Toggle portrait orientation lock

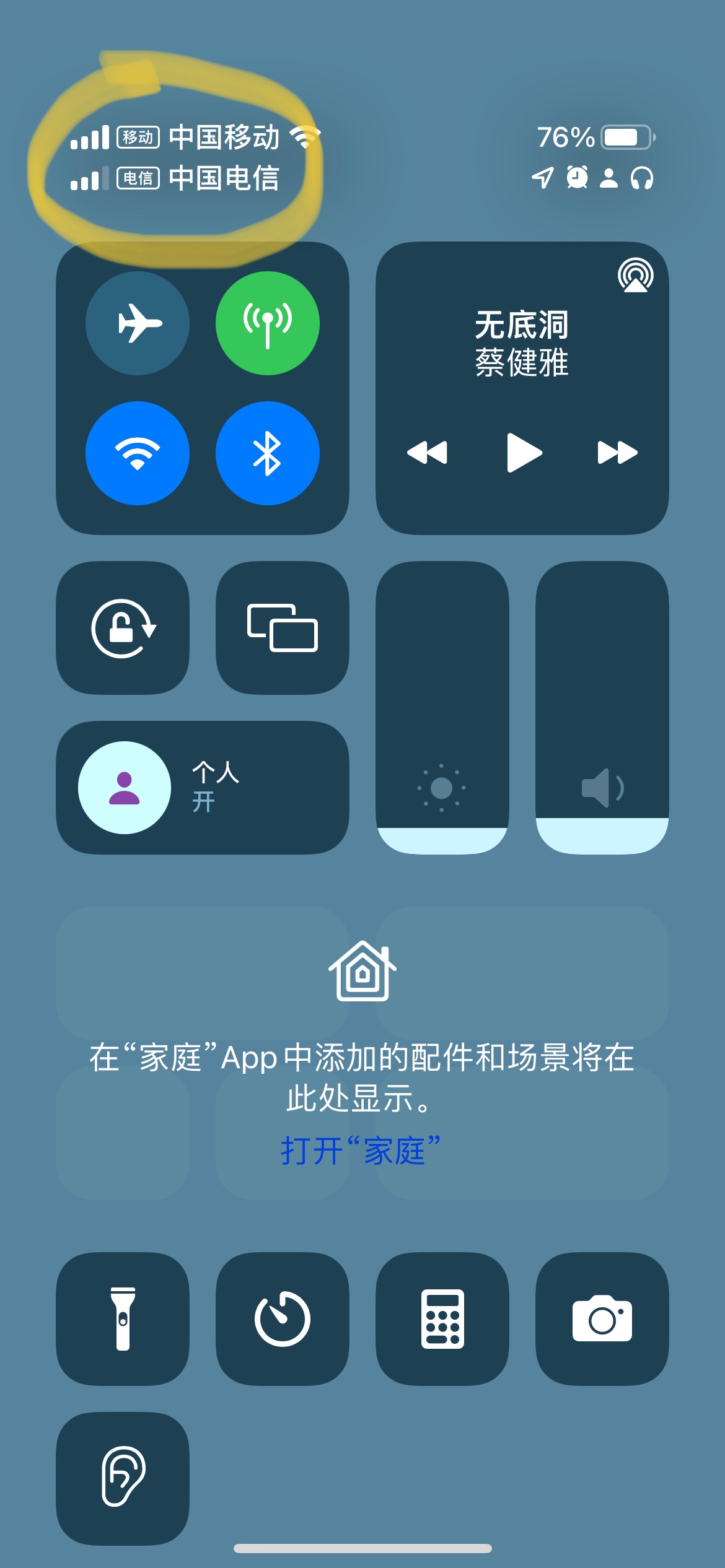tap(123, 628)
